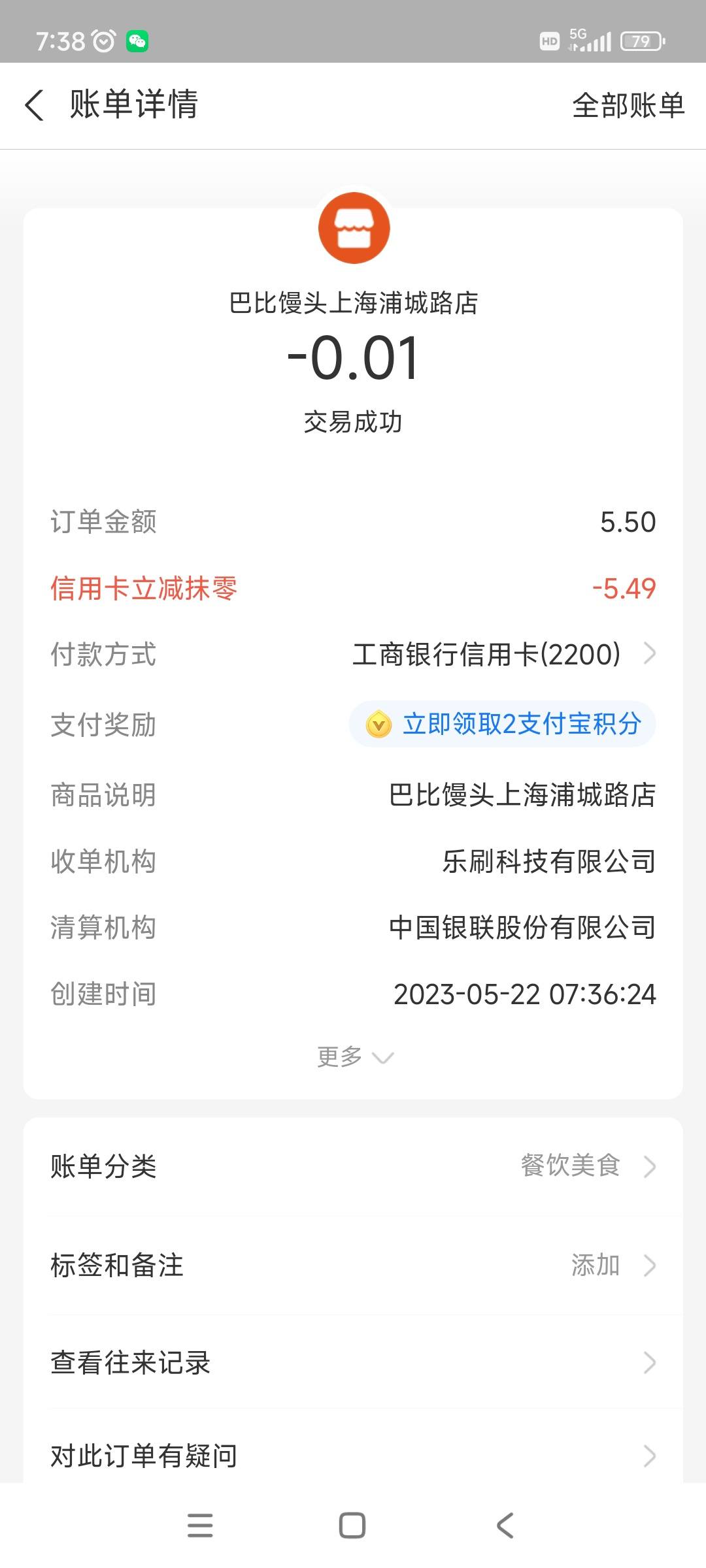Tap the system home button
This screenshot has width=706, height=1568.
[352, 1526]
